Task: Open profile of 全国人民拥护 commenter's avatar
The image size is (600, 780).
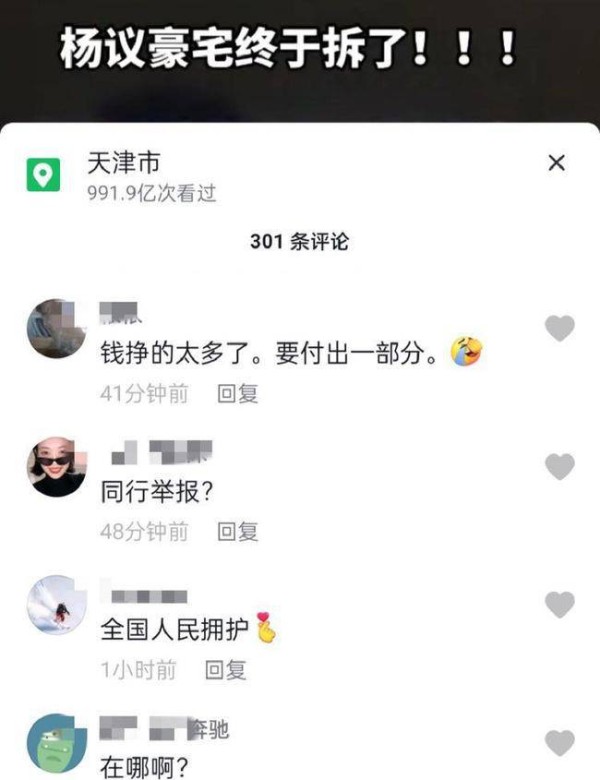Action: pos(56,604)
